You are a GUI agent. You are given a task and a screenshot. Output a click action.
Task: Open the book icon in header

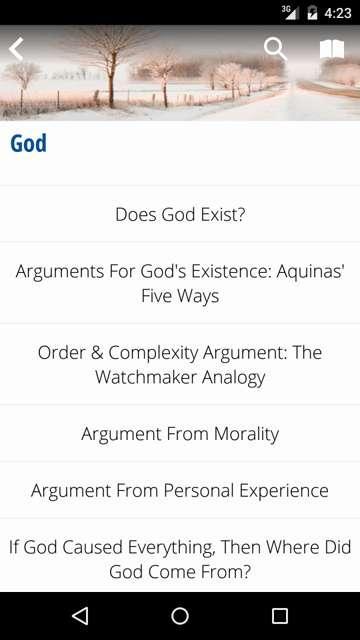pyautogui.click(x=332, y=49)
